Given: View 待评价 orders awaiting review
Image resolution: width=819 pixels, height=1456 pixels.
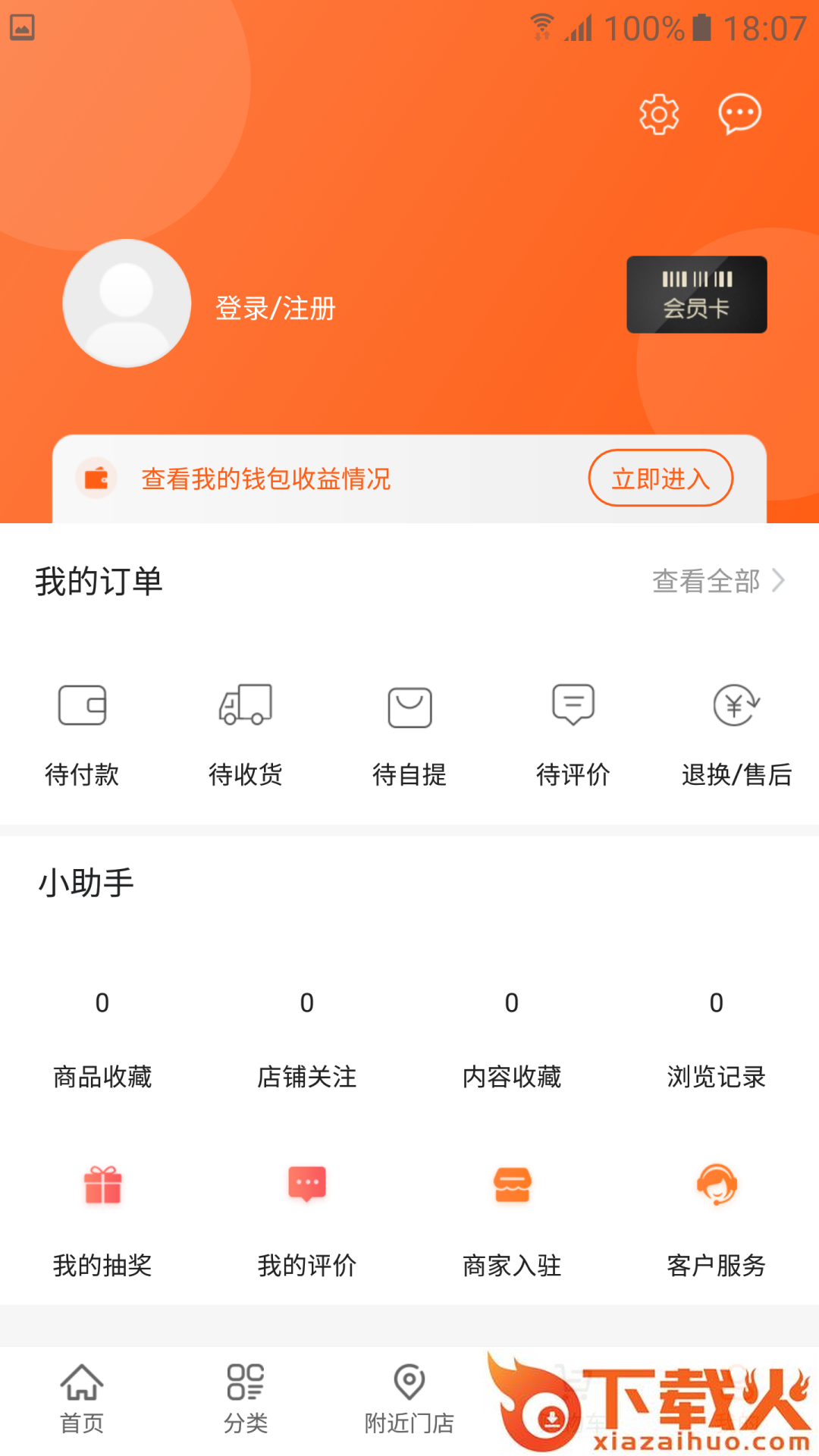Looking at the screenshot, I should (x=573, y=733).
